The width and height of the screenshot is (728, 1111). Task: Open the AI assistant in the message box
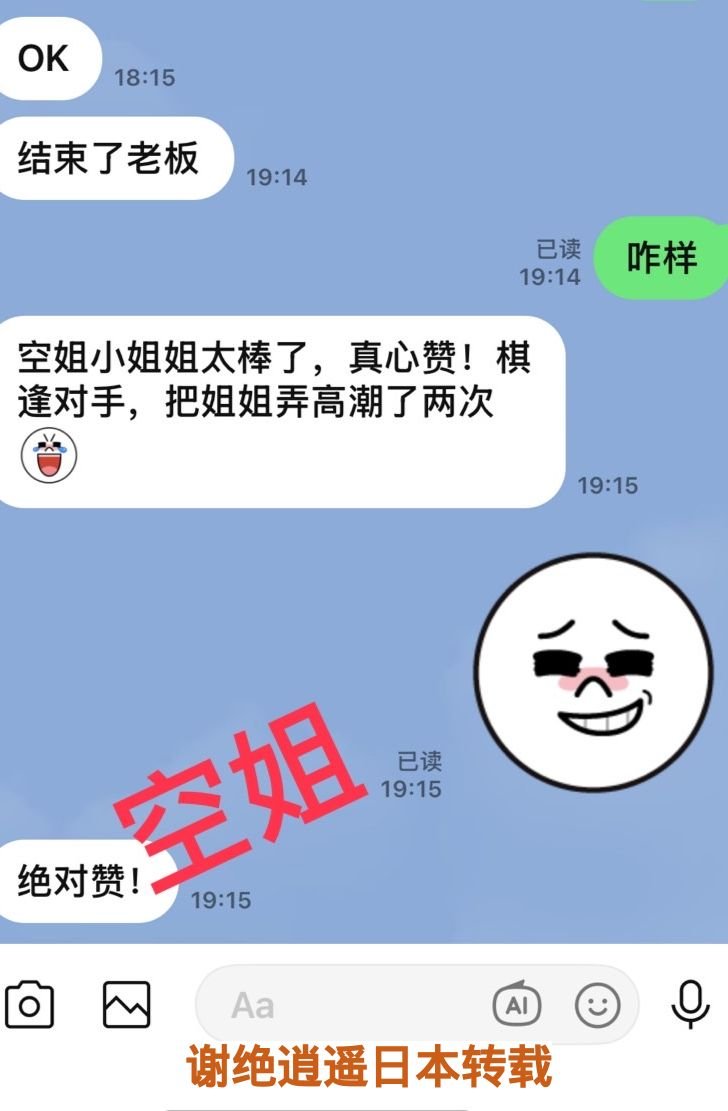pyautogui.click(x=517, y=1005)
